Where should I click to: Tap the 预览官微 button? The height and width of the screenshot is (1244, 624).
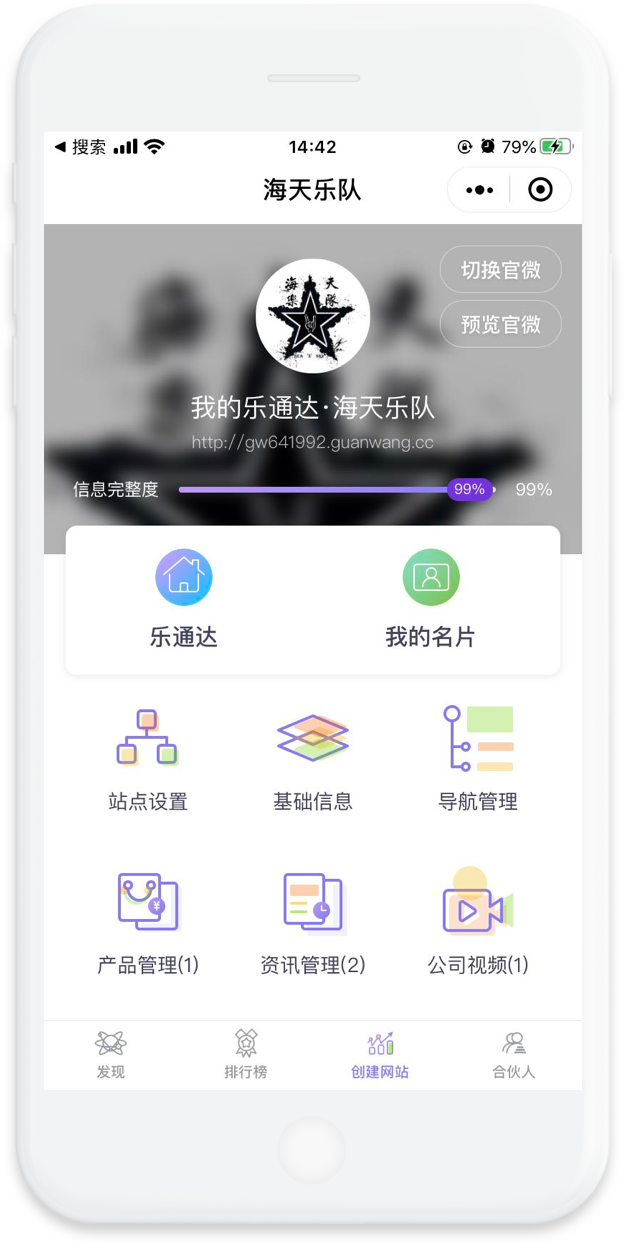tap(501, 324)
